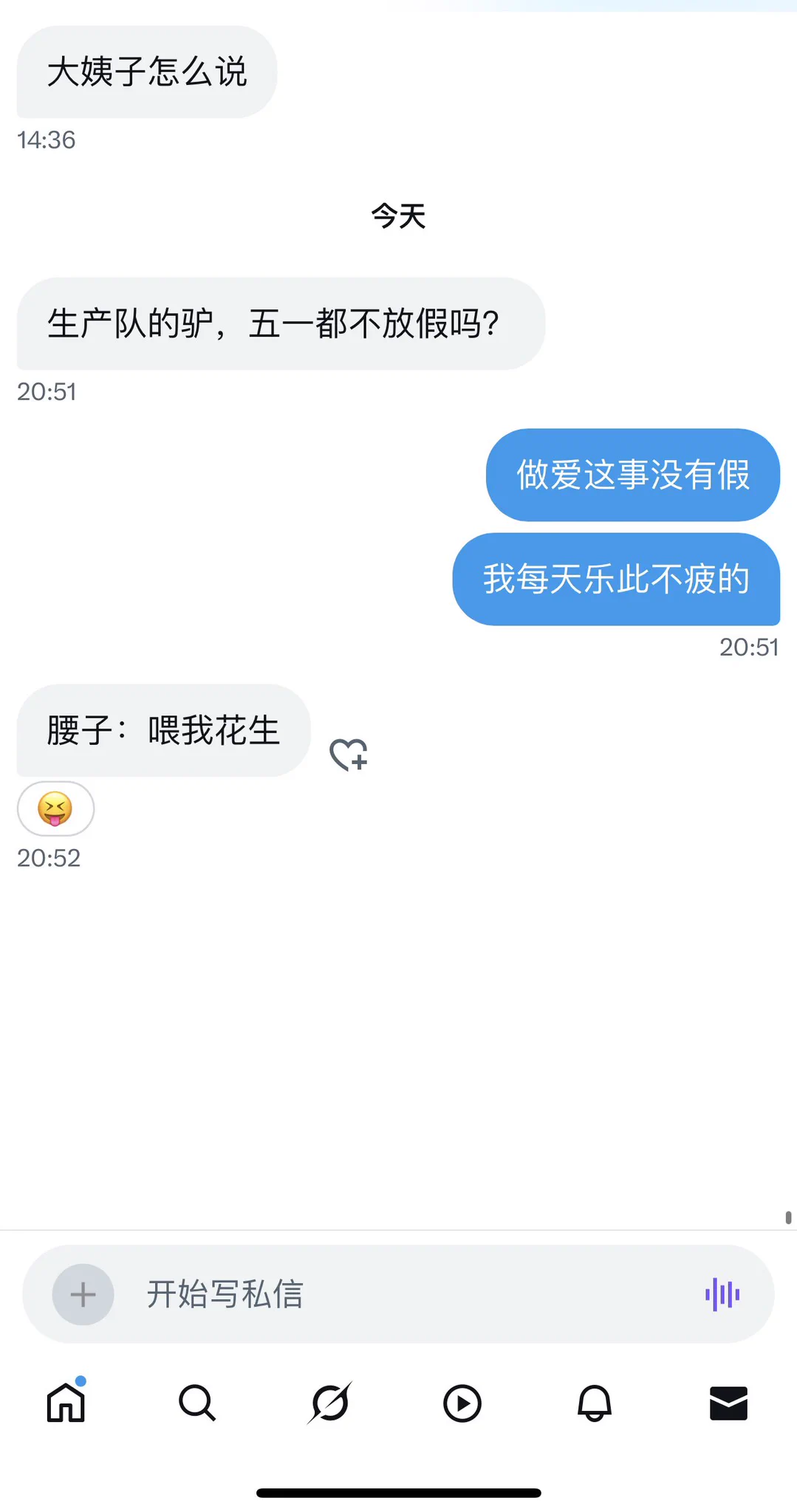797x1512 pixels.
Task: Switch to the Grok tab
Action: [329, 1402]
